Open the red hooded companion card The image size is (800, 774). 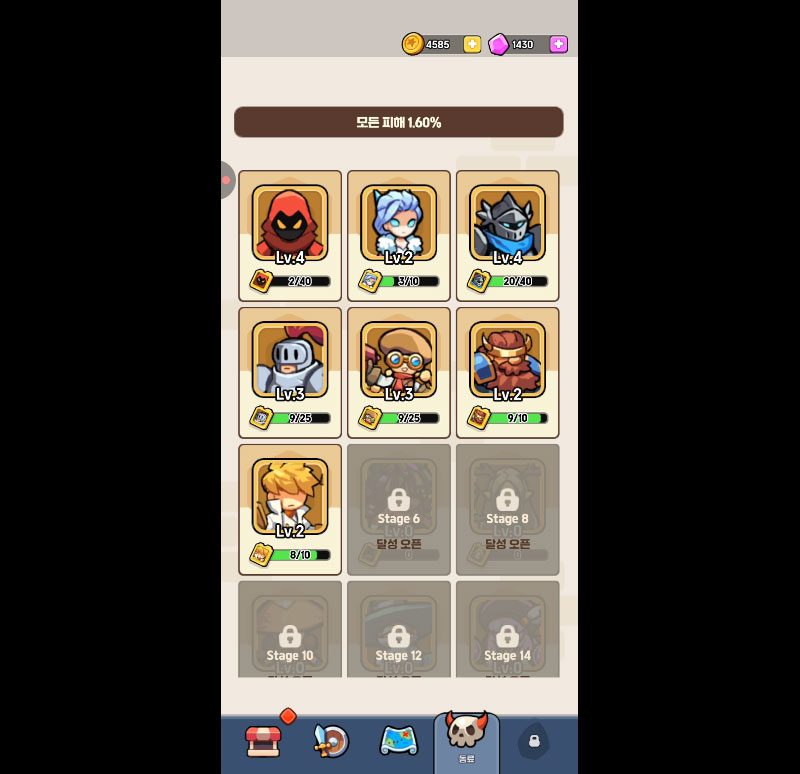click(290, 235)
